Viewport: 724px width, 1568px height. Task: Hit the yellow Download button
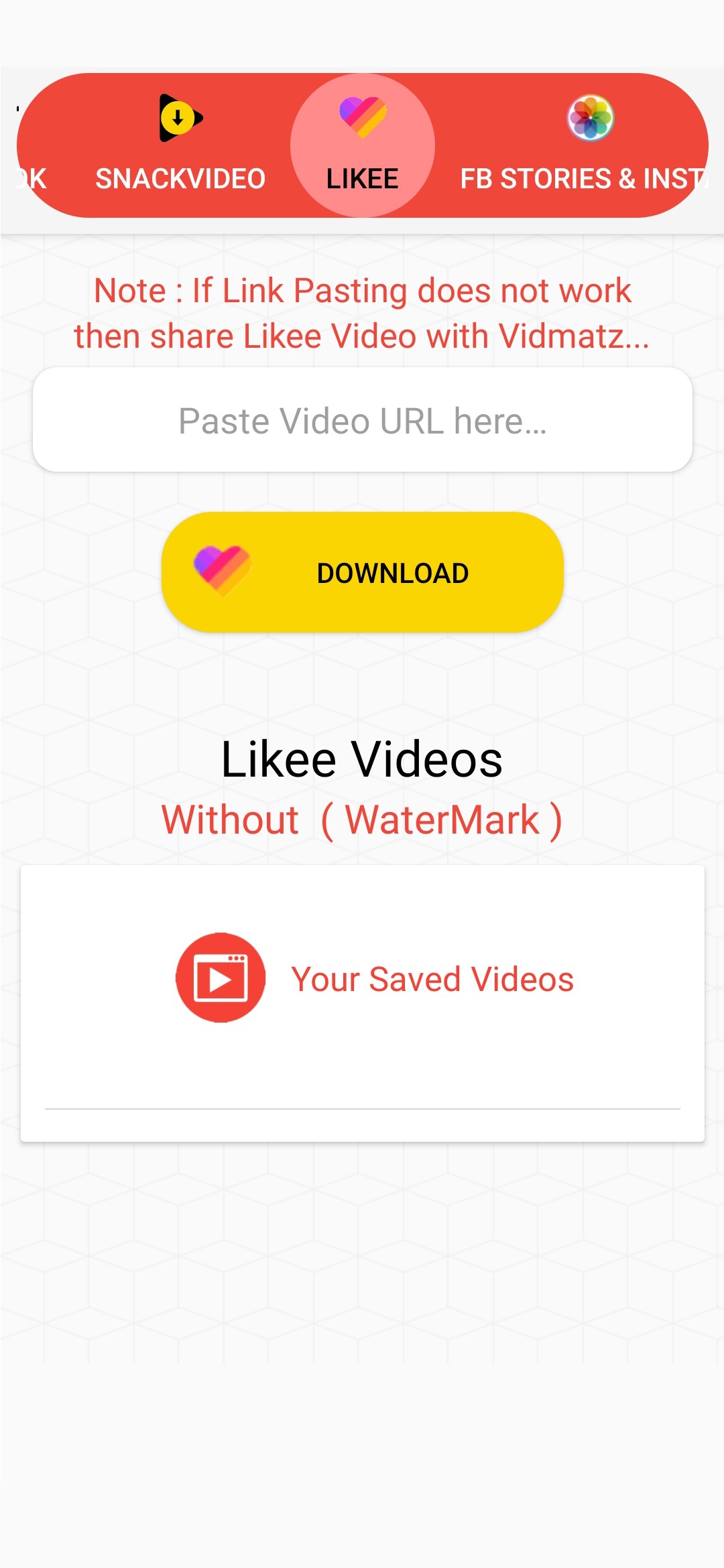pos(362,572)
